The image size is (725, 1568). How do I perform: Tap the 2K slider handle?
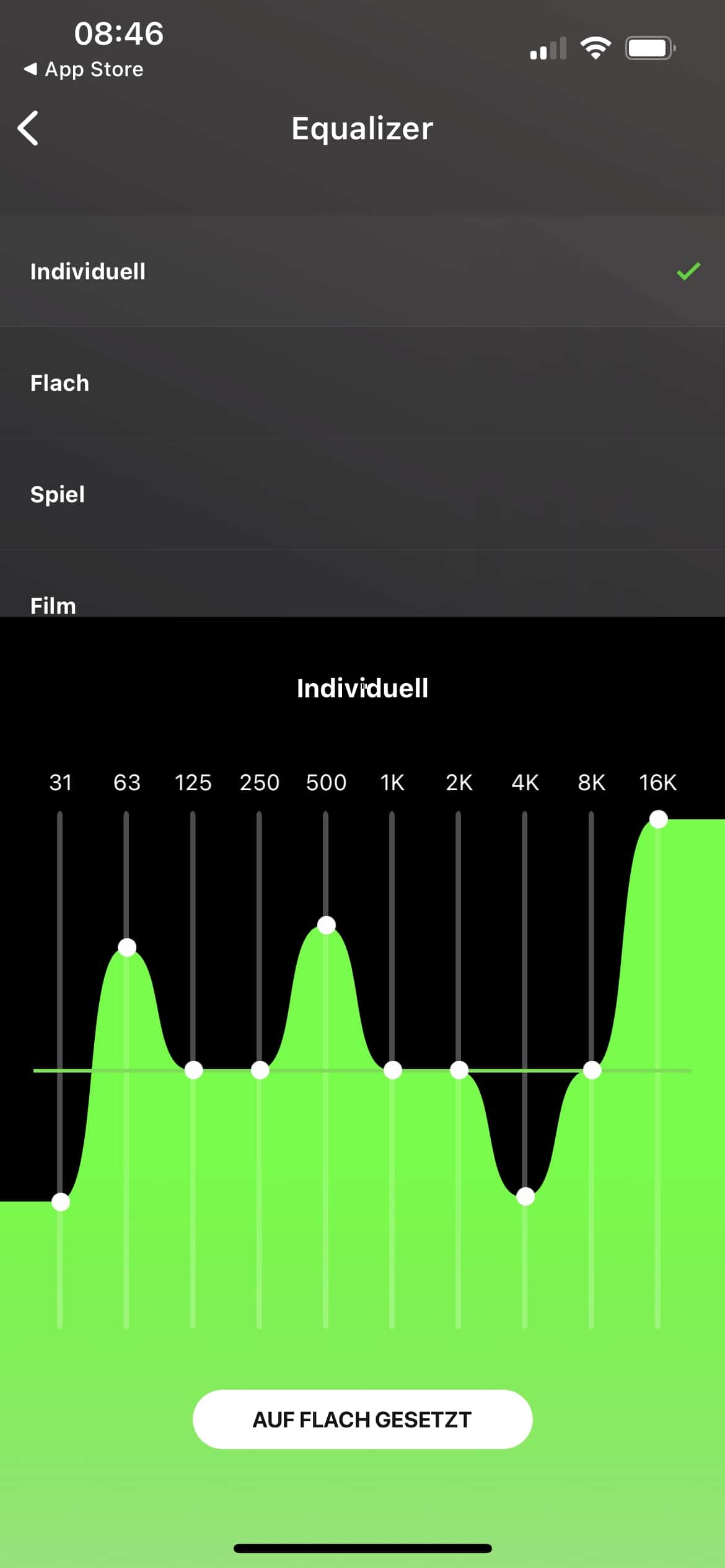459,1070
